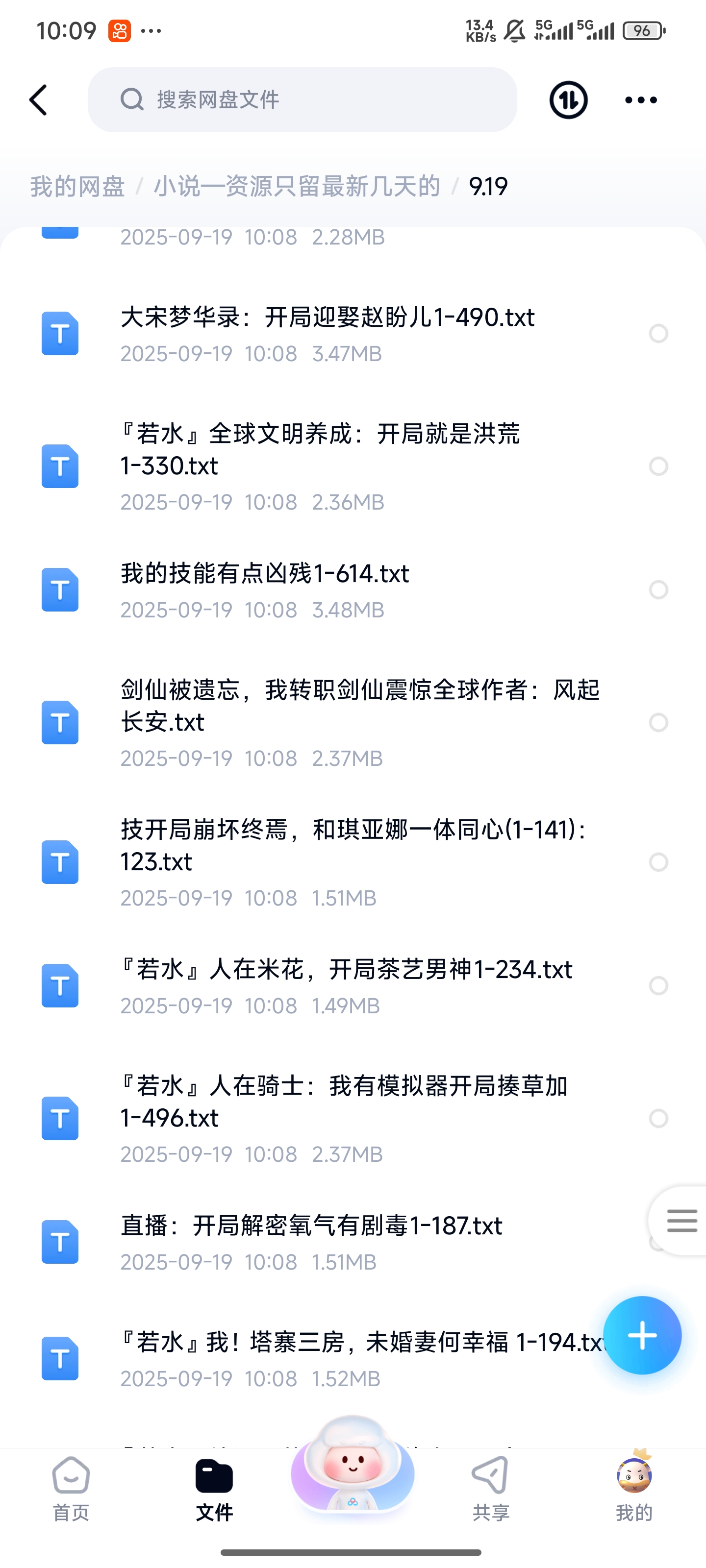706x1568 pixels.
Task: Open the transfer list icon
Action: [568, 100]
